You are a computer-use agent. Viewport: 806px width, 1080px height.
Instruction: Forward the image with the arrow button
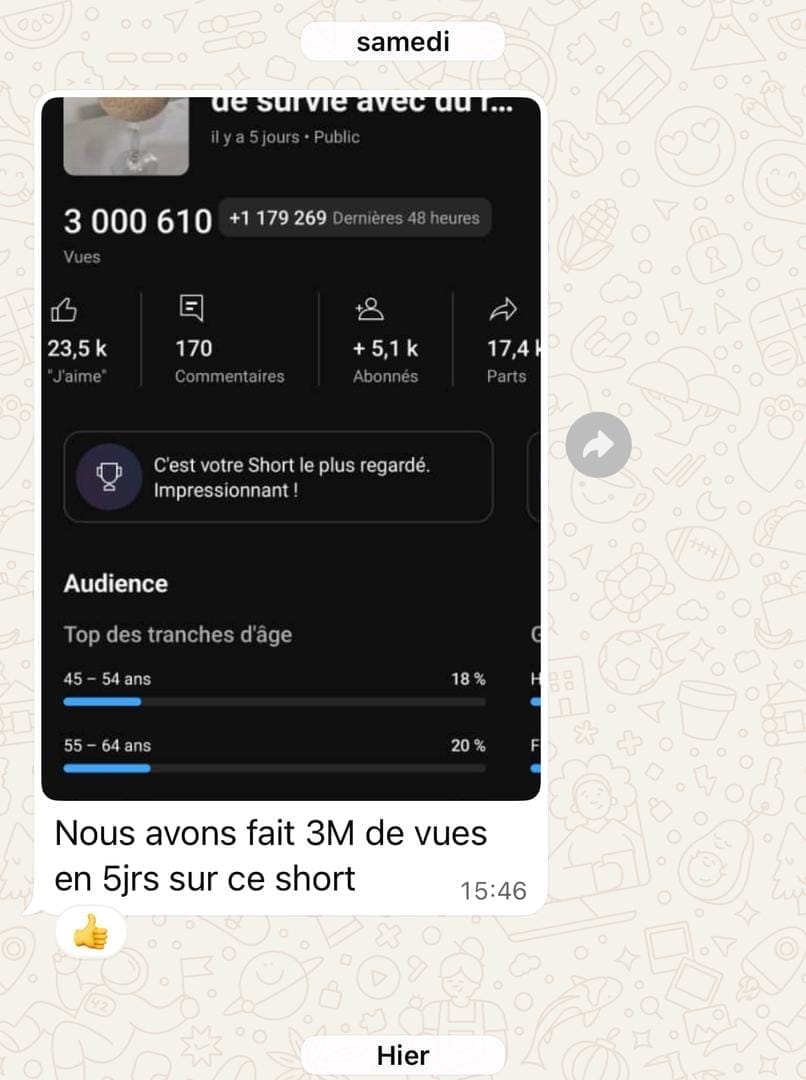(598, 445)
